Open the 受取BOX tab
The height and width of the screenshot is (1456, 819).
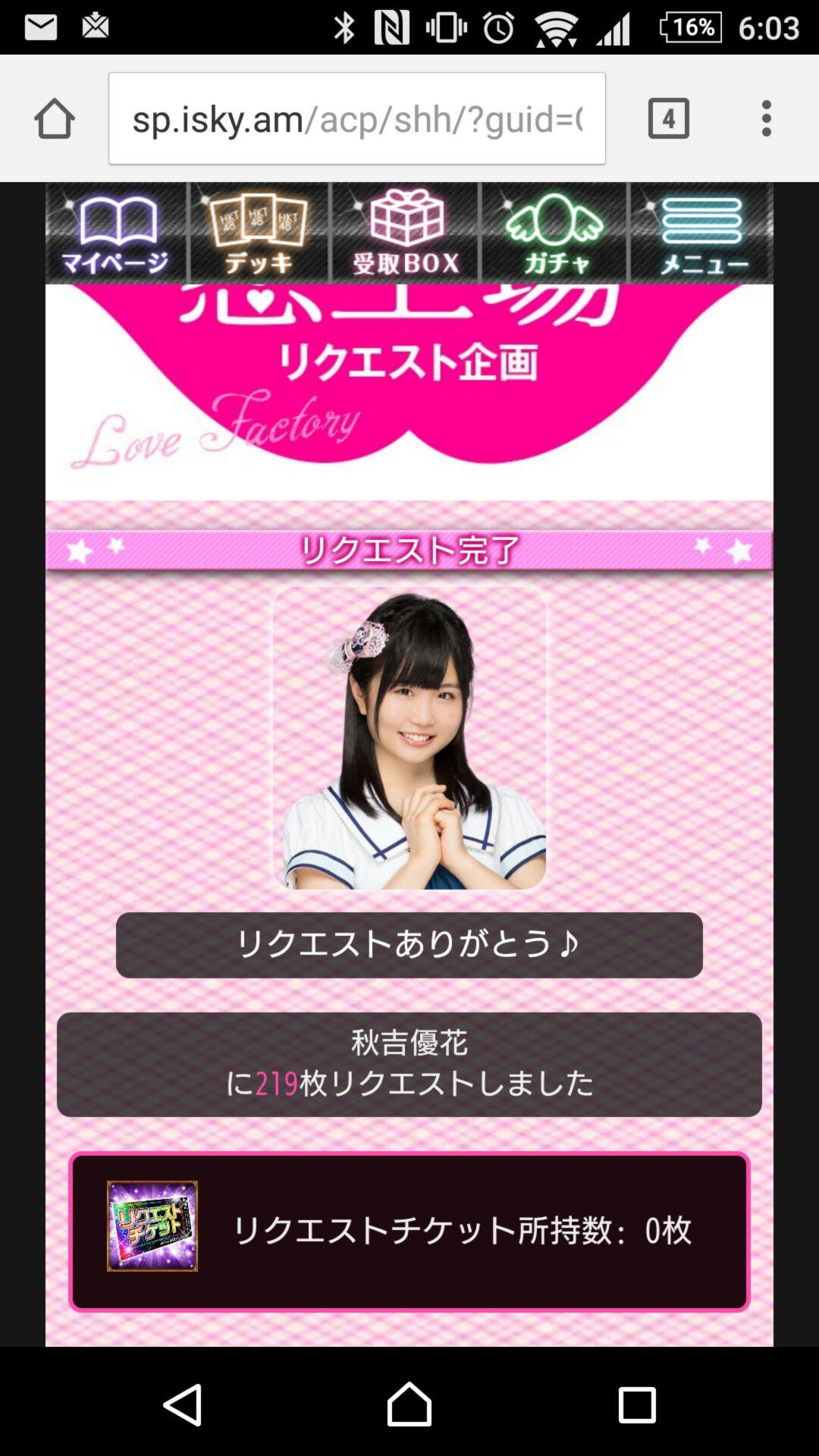tap(406, 233)
